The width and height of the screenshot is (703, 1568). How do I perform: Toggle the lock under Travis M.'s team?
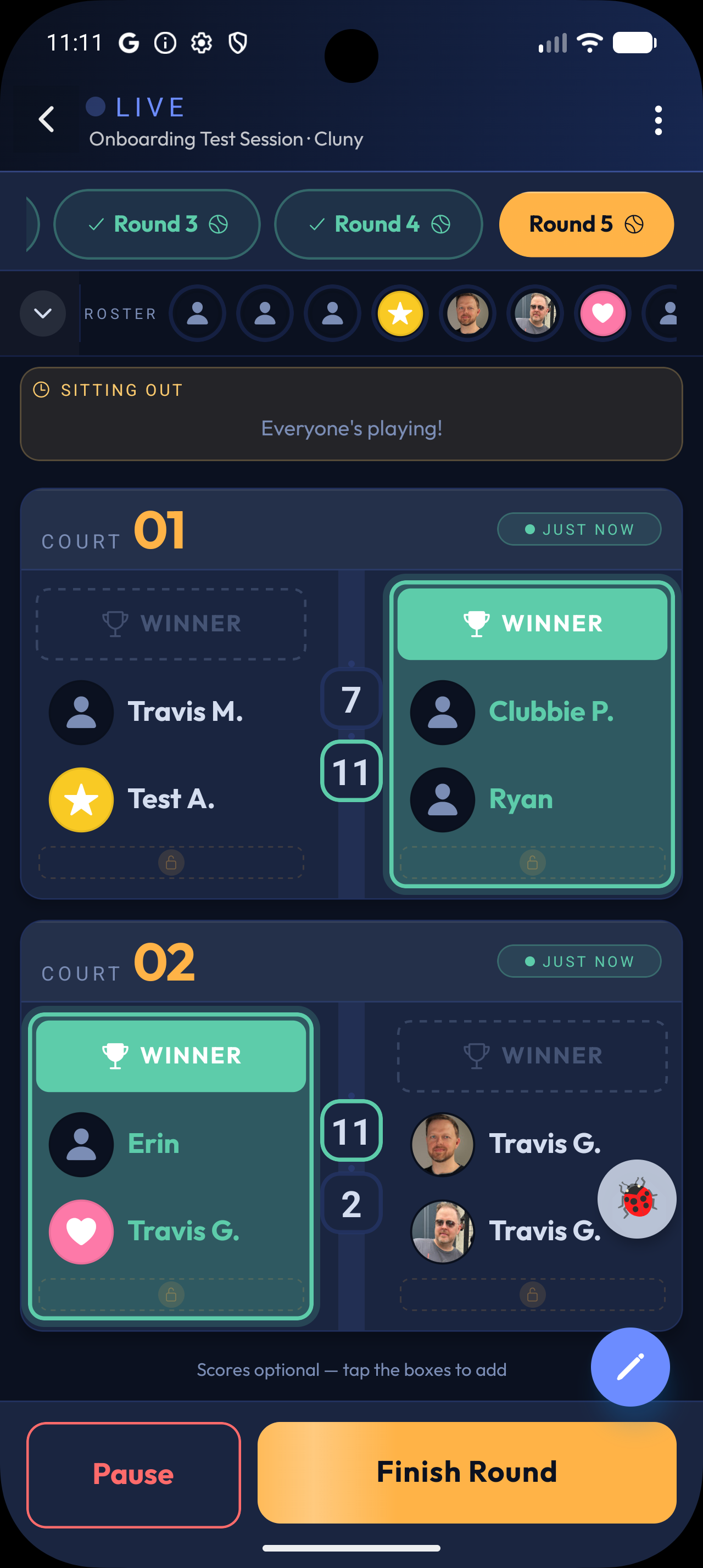[171, 863]
